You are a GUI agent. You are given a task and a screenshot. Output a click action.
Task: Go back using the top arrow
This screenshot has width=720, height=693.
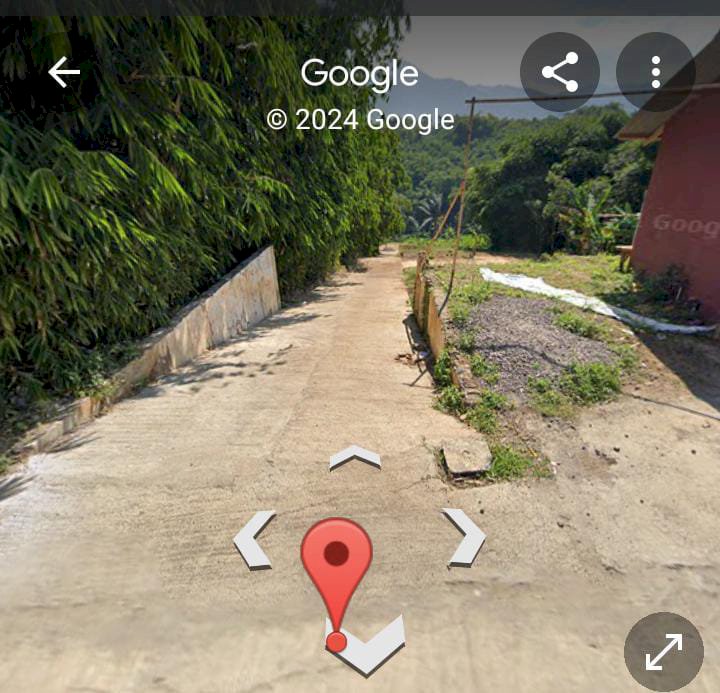[x=64, y=72]
